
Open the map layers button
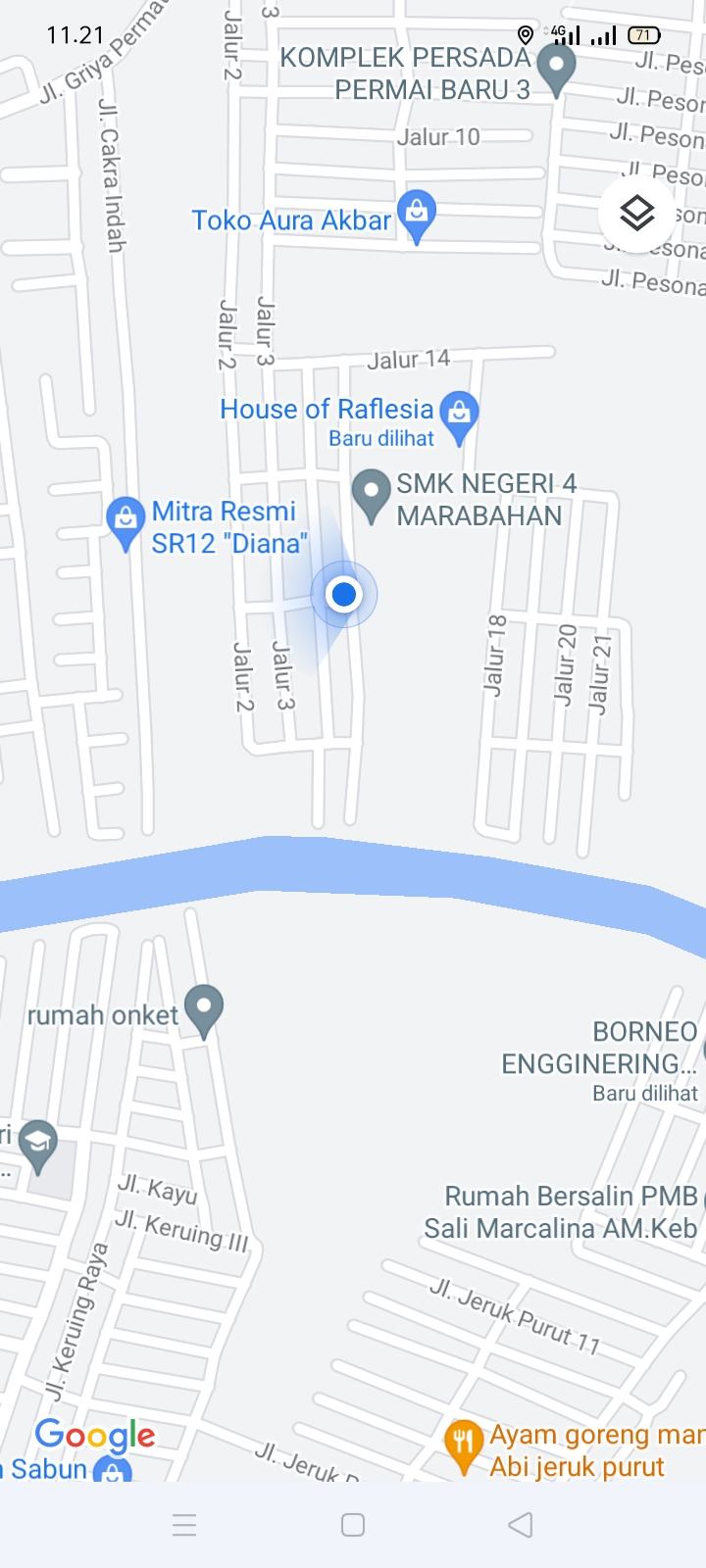point(637,213)
